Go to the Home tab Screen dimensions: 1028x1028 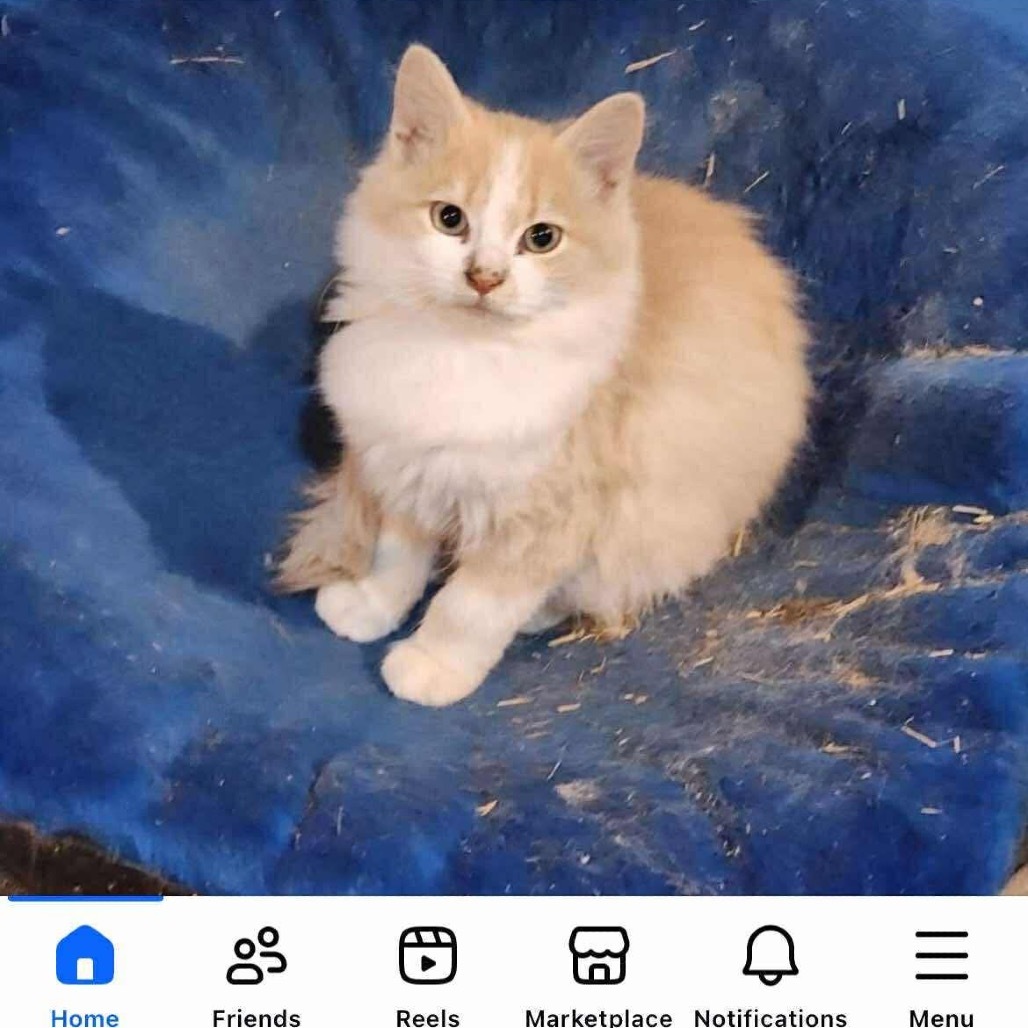(85, 970)
